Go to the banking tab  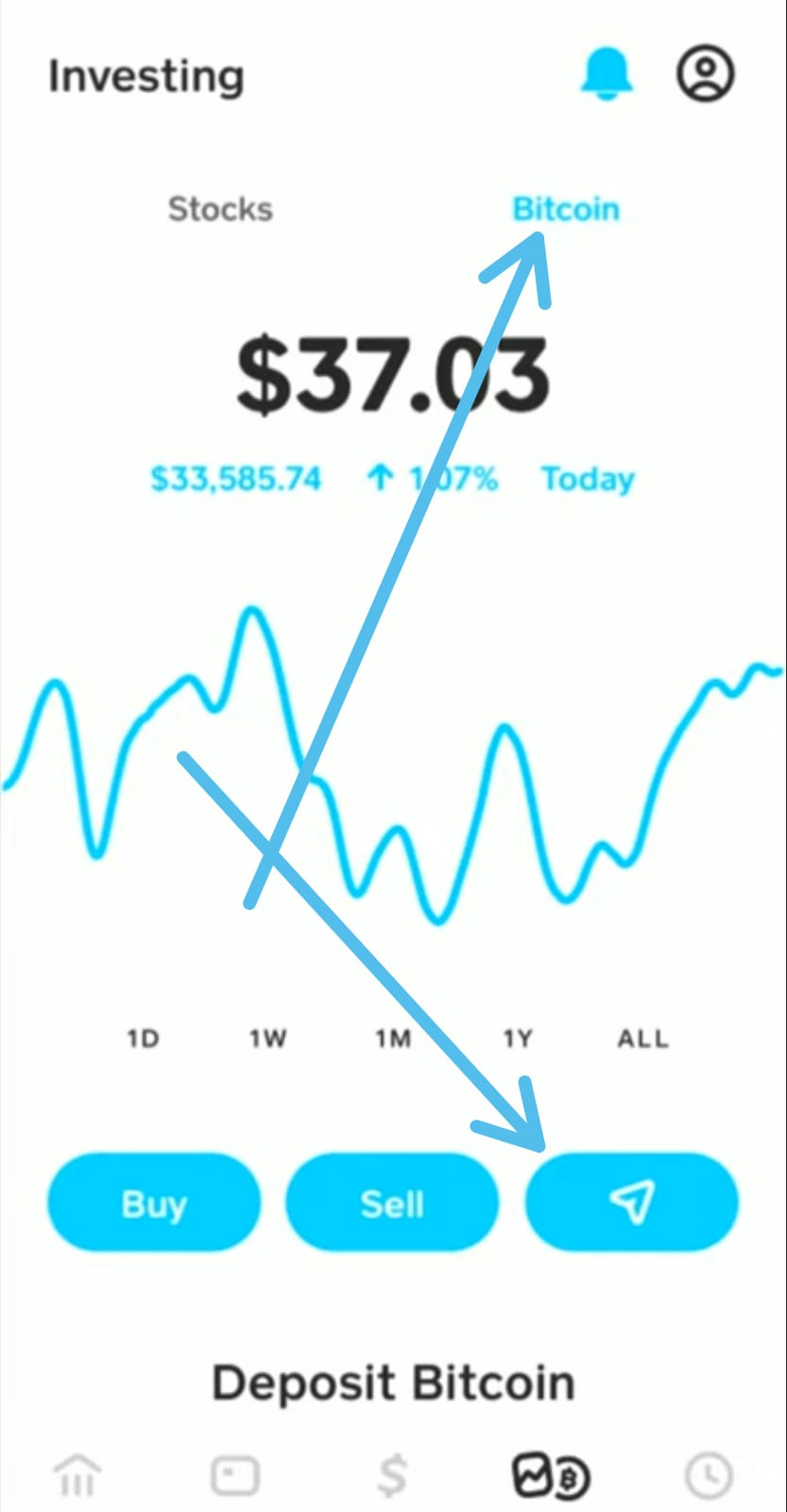click(x=77, y=1475)
